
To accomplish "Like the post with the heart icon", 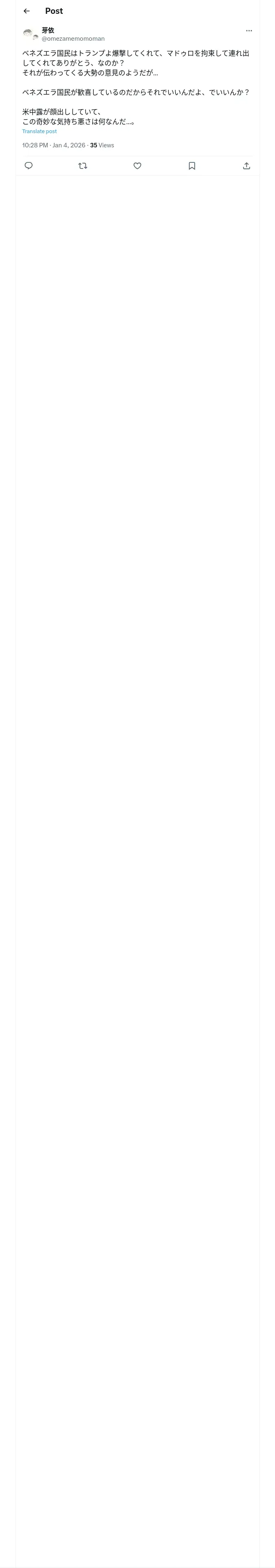I will pyautogui.click(x=137, y=166).
